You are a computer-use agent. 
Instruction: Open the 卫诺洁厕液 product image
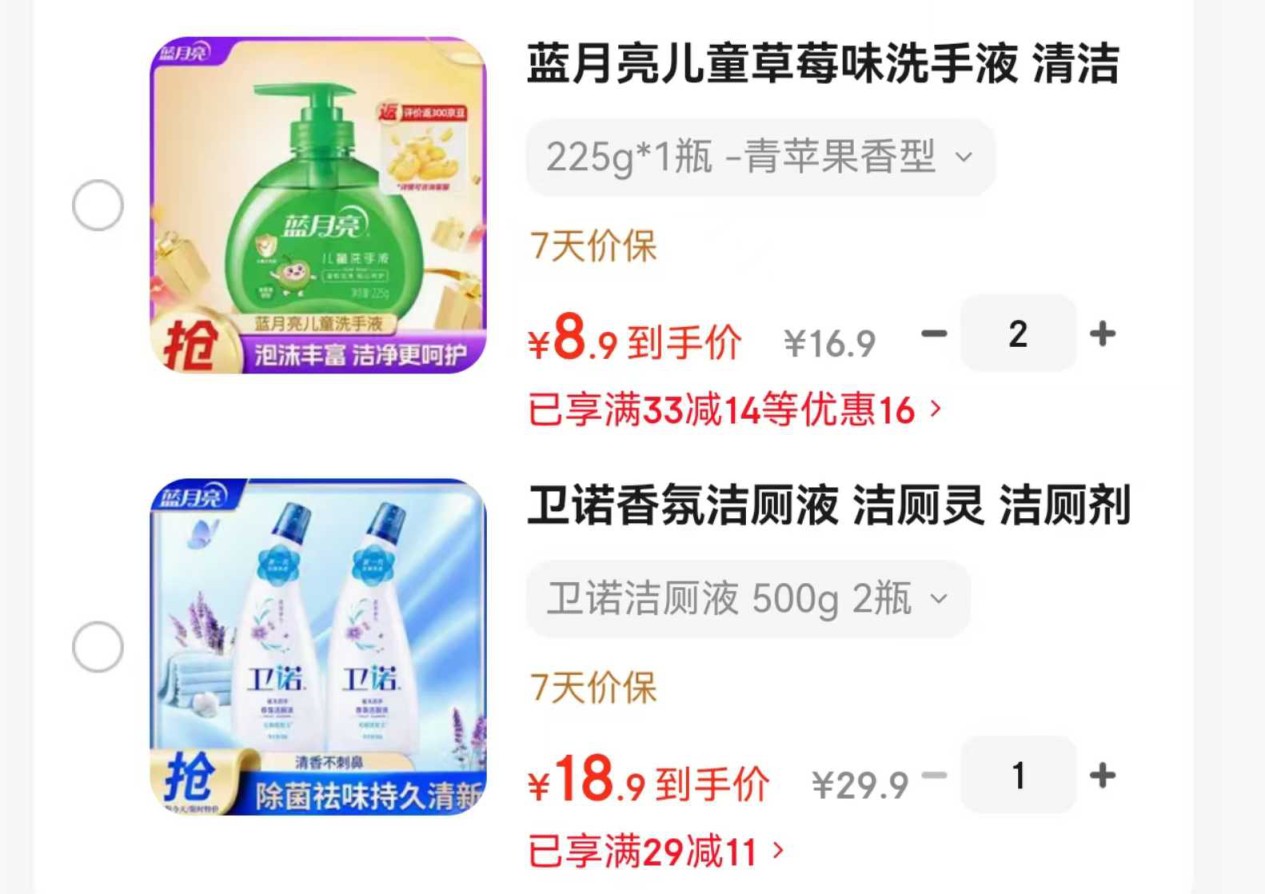318,647
